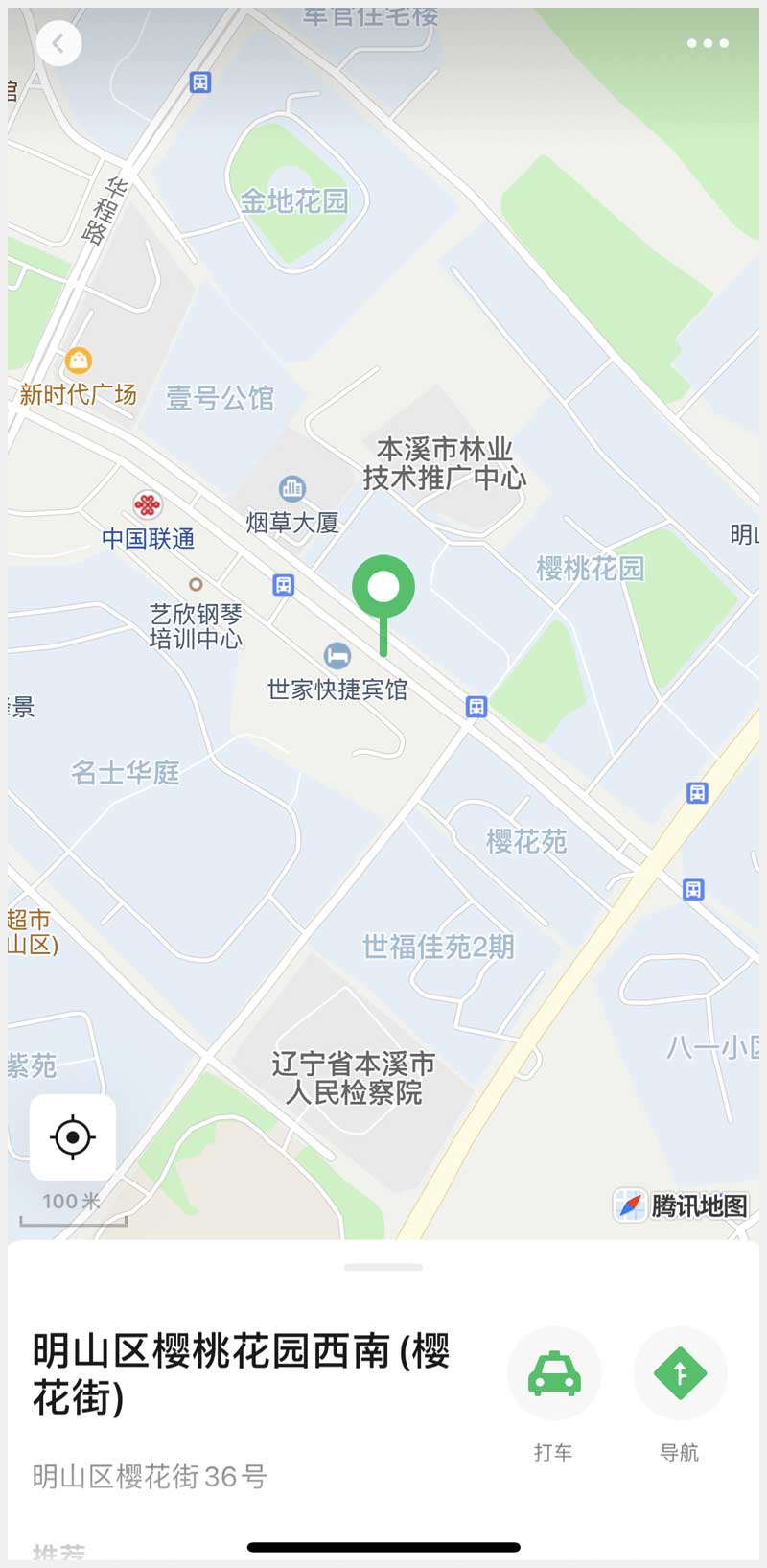The width and height of the screenshot is (767, 1568).
Task: Tap the 中国联通 map marker
Action: tap(148, 504)
